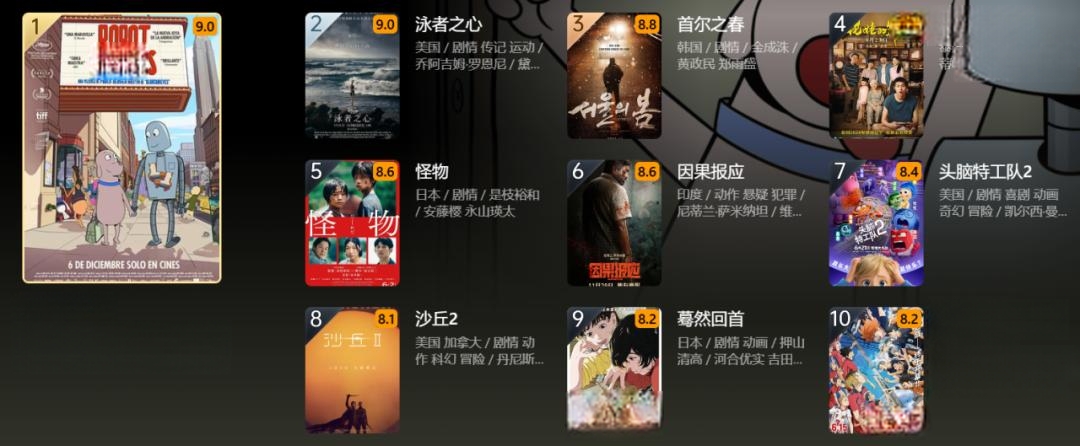
Task: Select 首尔之春 movie card
Action: pyautogui.click(x=614, y=75)
